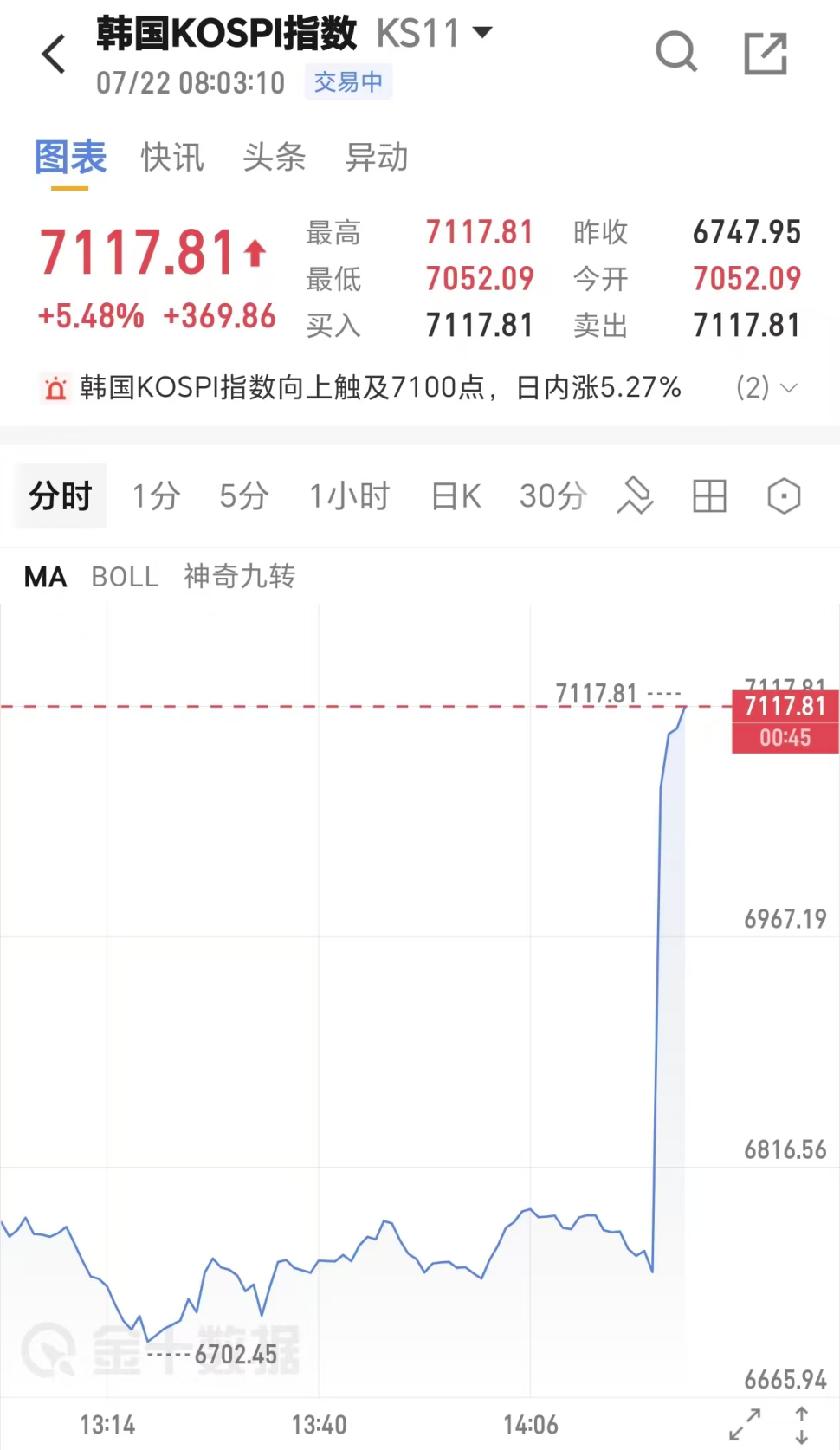Open chart settings hexagon icon
The image size is (840, 1450).
784,496
